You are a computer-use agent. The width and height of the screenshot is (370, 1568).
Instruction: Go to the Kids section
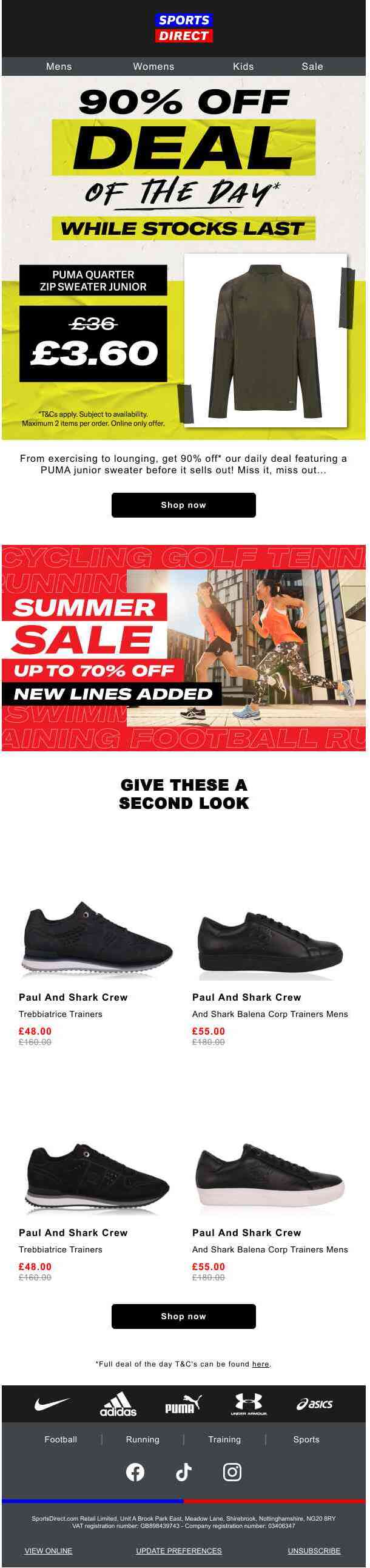click(243, 66)
